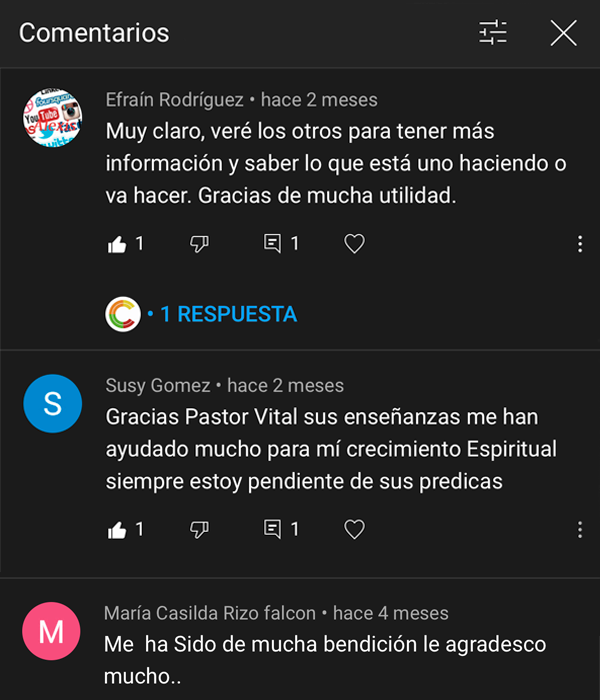View María Casilda Rizo falcon's profile avatar
Screen dimensions: 600x700
click(52, 631)
